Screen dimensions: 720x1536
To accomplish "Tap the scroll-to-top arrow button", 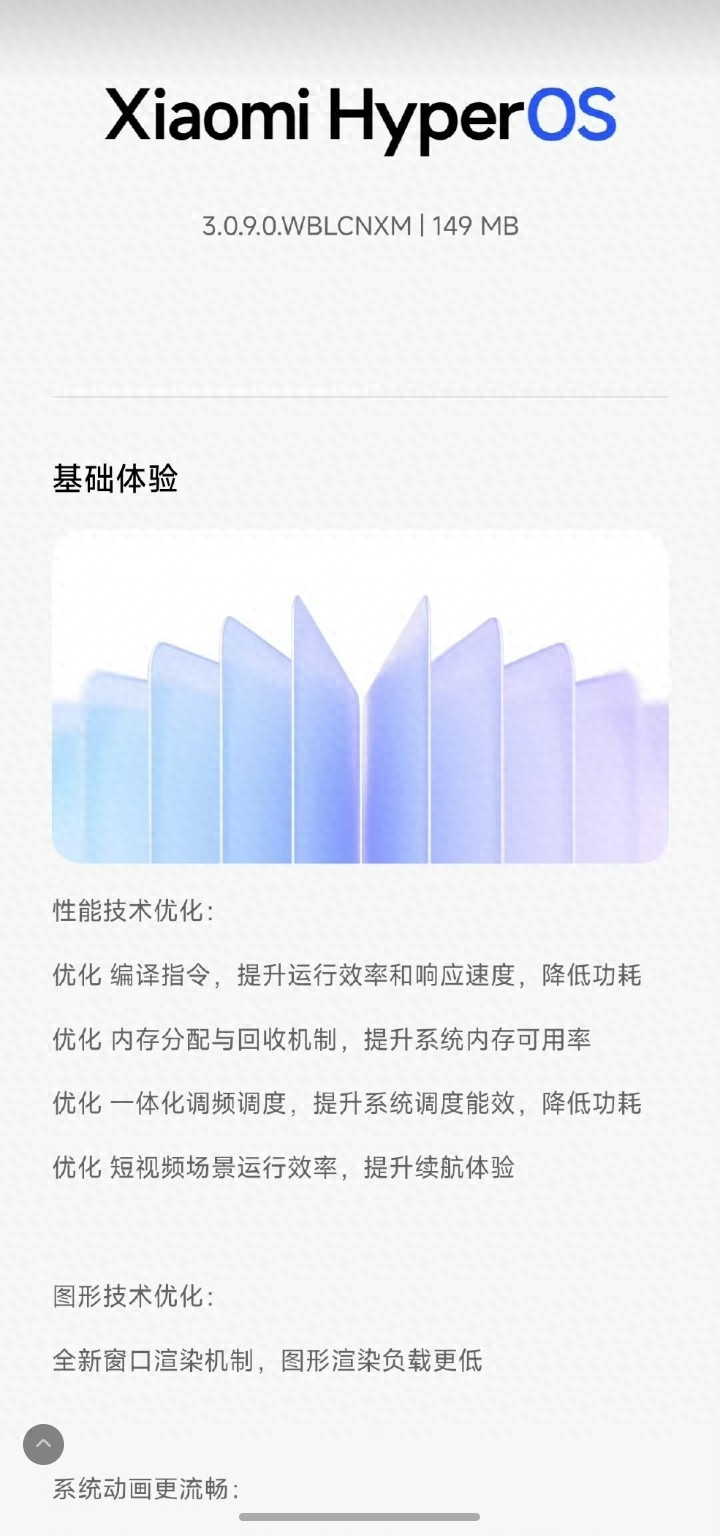I will click(x=43, y=1444).
